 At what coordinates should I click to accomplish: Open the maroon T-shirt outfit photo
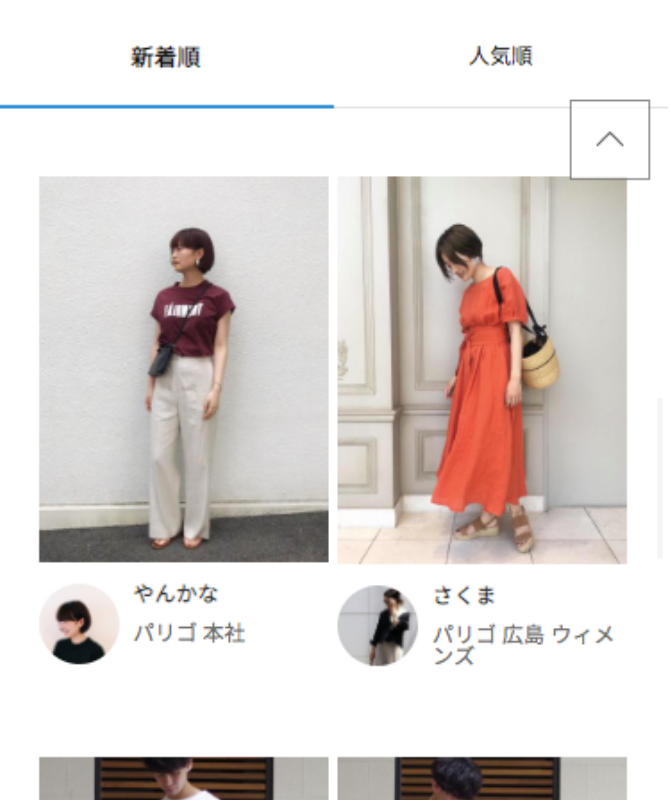coord(184,369)
